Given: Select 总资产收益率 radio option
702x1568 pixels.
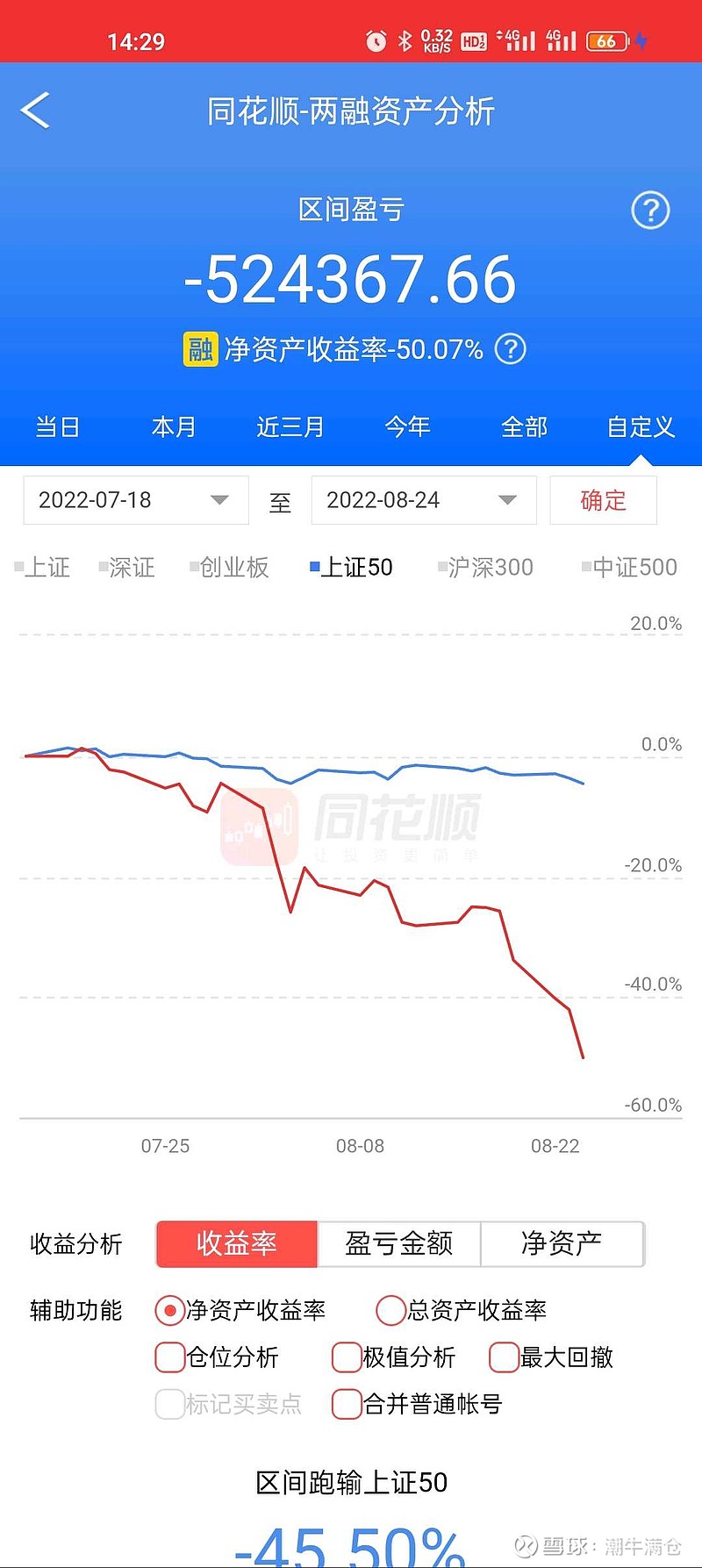Looking at the screenshot, I should coord(462,1311).
